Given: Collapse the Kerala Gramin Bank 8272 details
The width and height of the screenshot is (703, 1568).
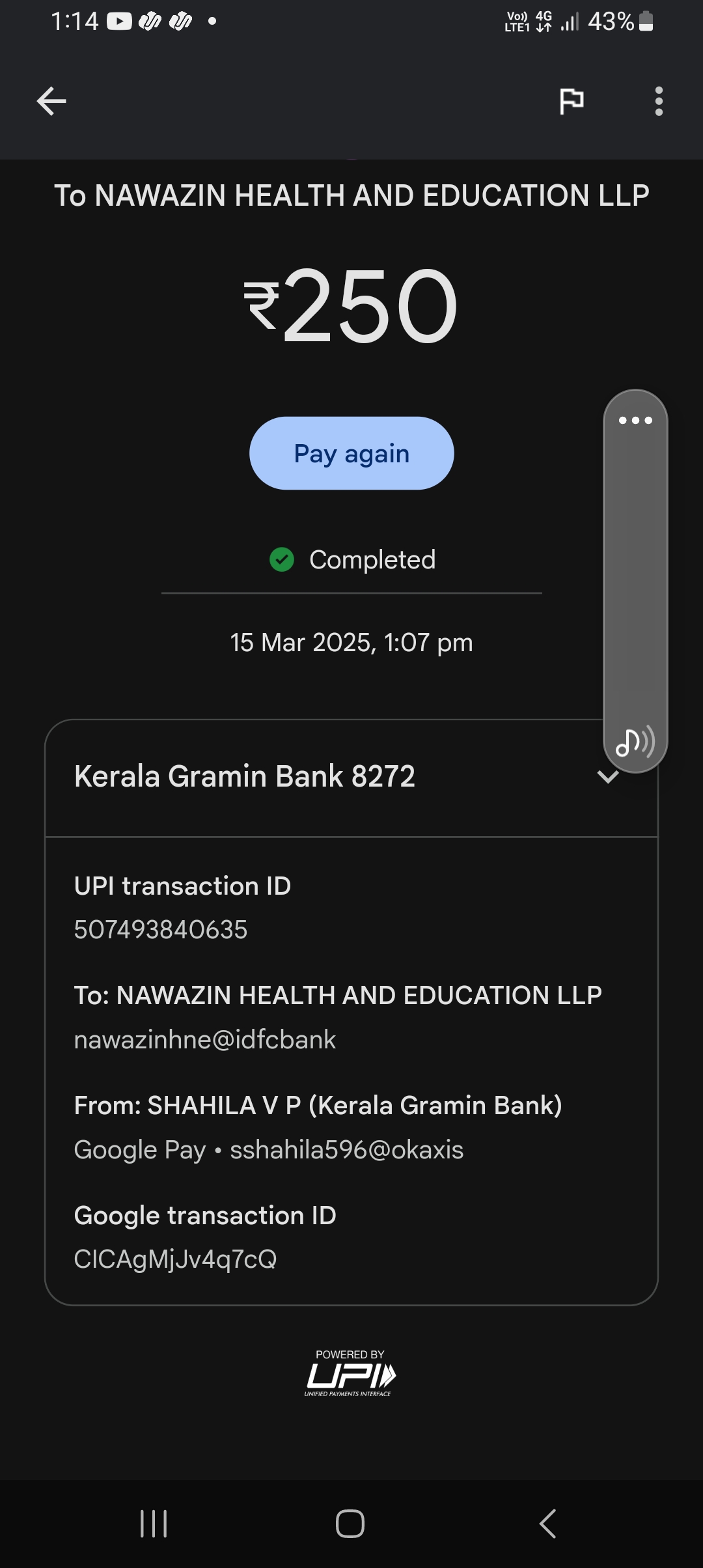Looking at the screenshot, I should [607, 777].
